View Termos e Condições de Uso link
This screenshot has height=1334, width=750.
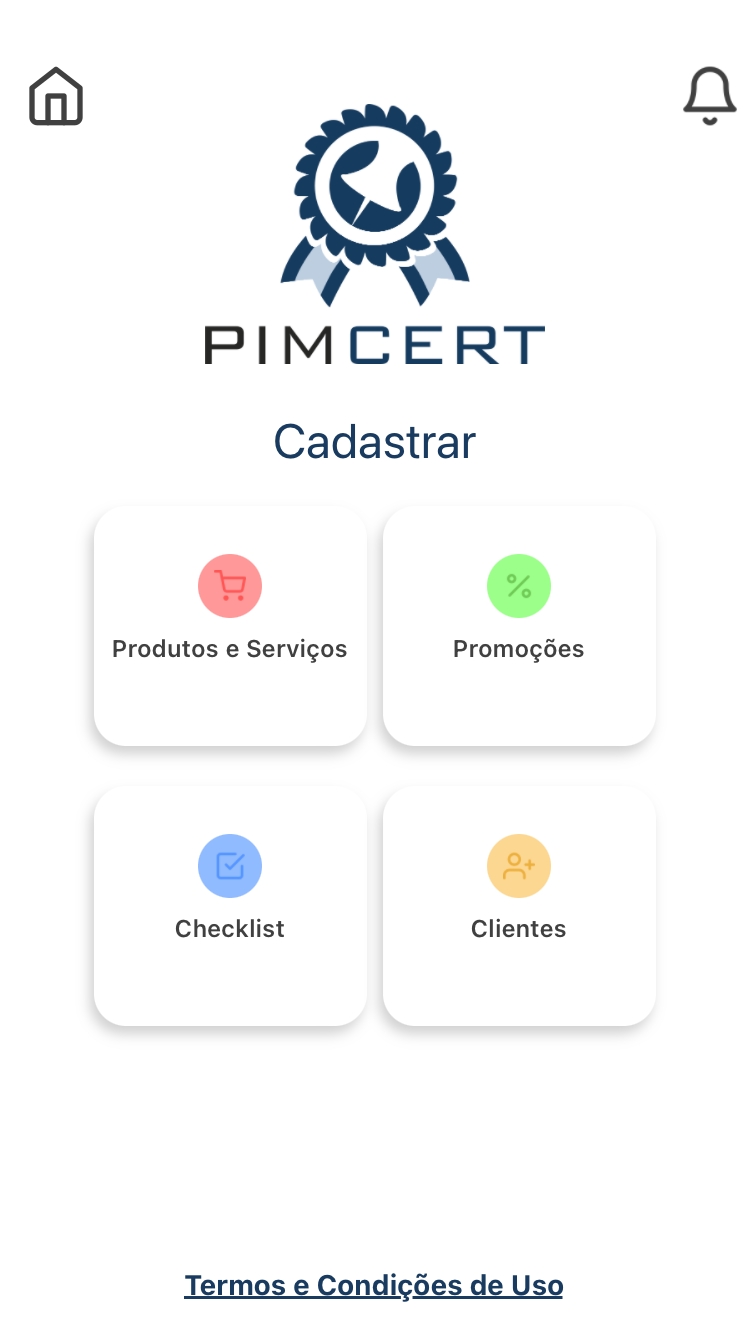coord(374,1285)
